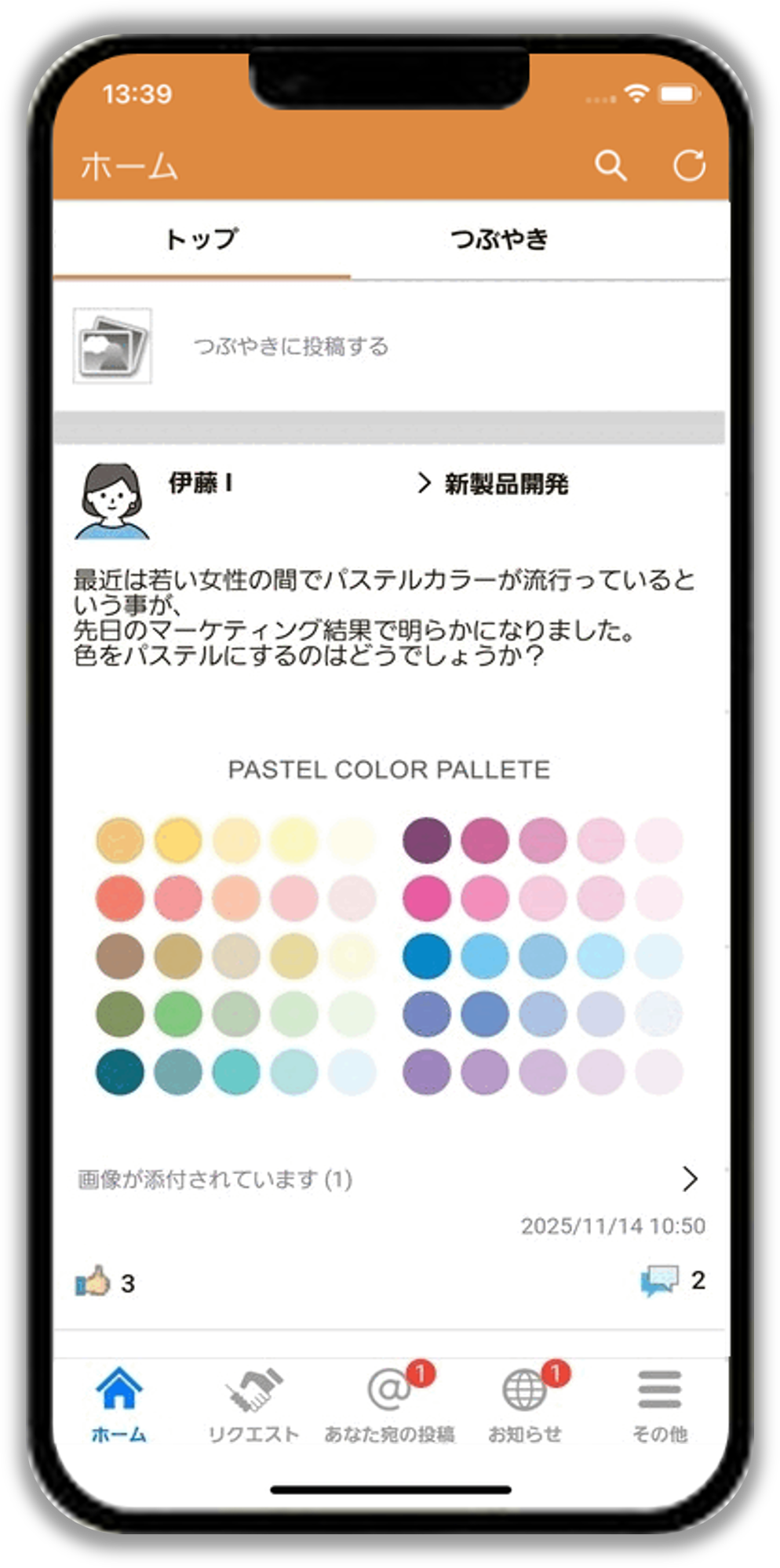Attach a photo using the image icon
Image resolution: width=780 pixels, height=1568 pixels.
pos(112,346)
